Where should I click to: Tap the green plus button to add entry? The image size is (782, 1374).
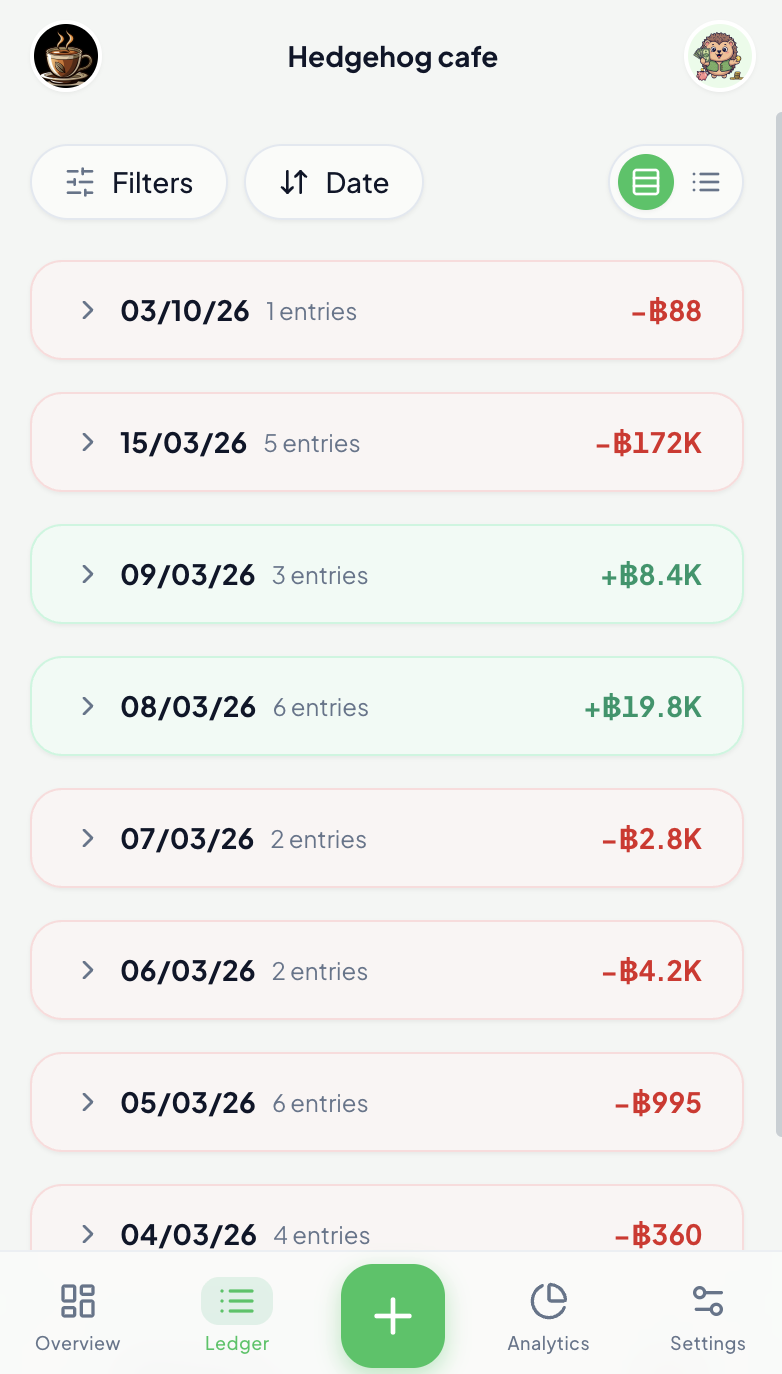pyautogui.click(x=392, y=1316)
